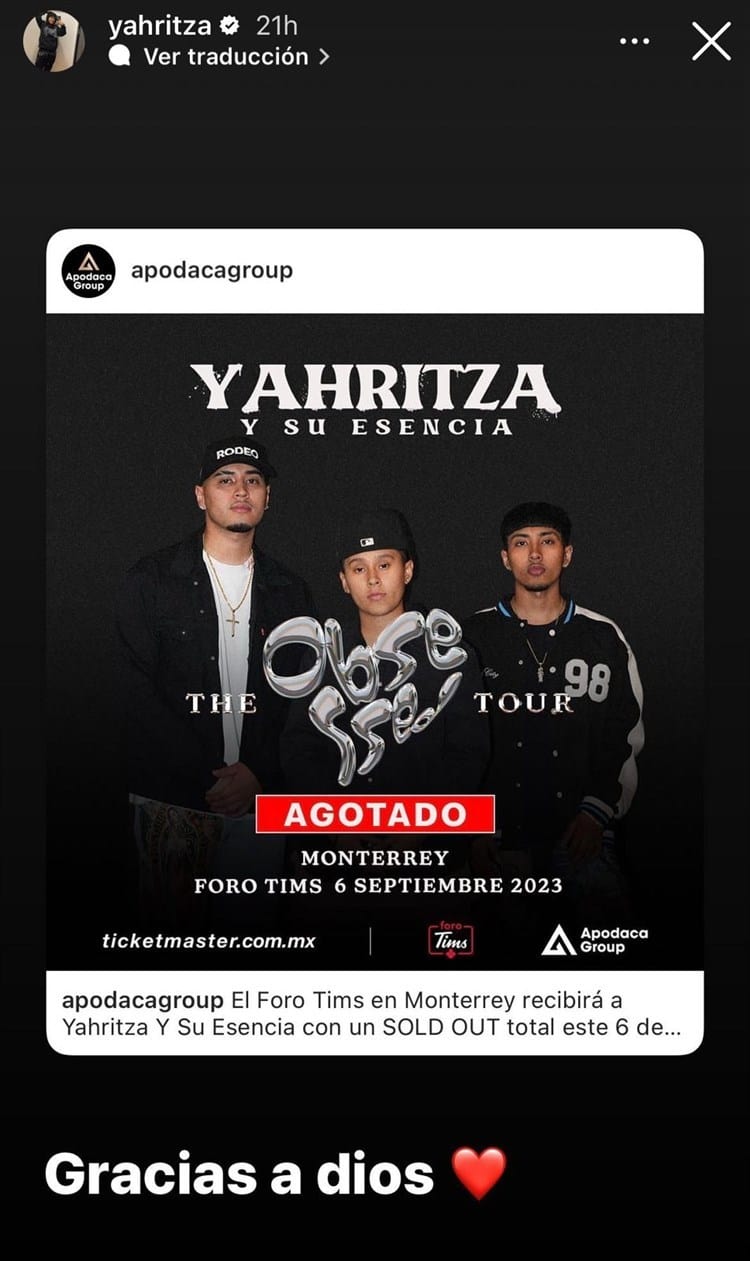This screenshot has height=1261, width=750.
Task: Open the three-dot story options menu
Action: point(635,42)
